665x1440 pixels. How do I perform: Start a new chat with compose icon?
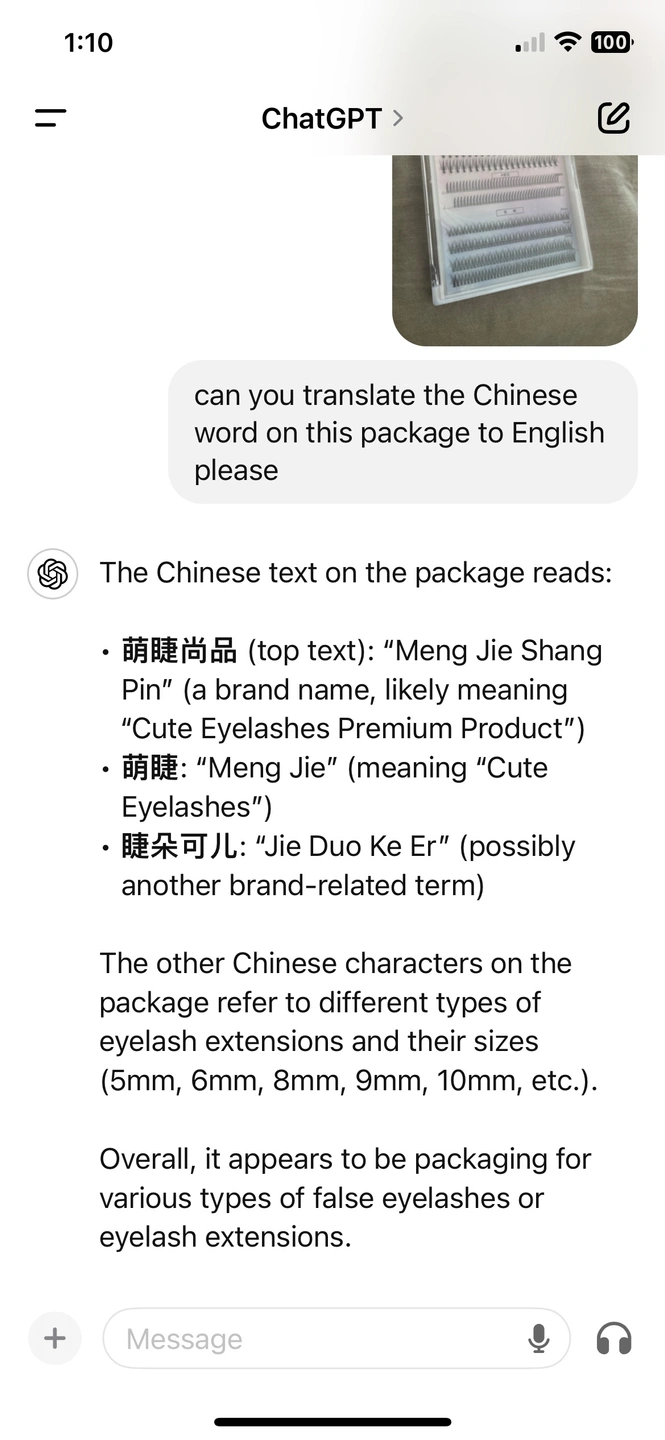pyautogui.click(x=613, y=118)
